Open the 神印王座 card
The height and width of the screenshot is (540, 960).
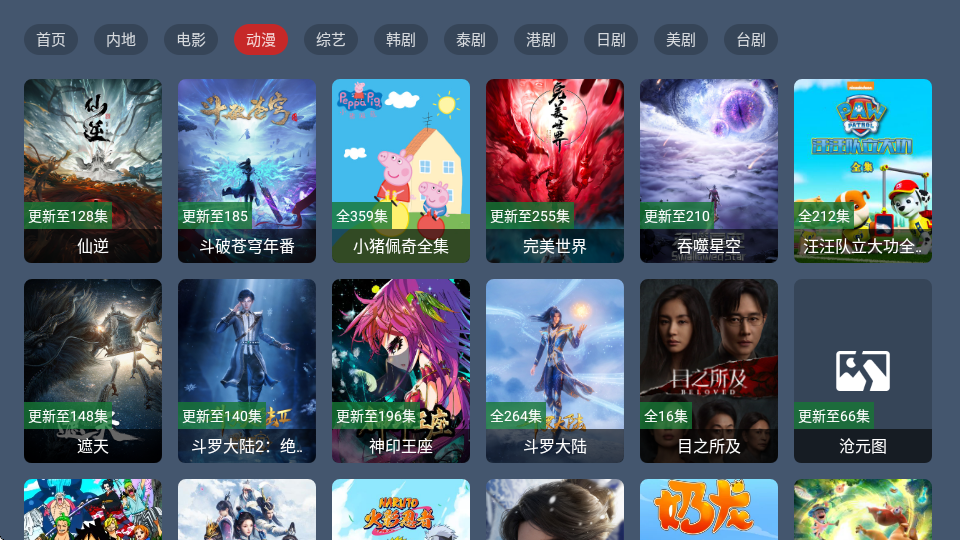pyautogui.click(x=401, y=370)
